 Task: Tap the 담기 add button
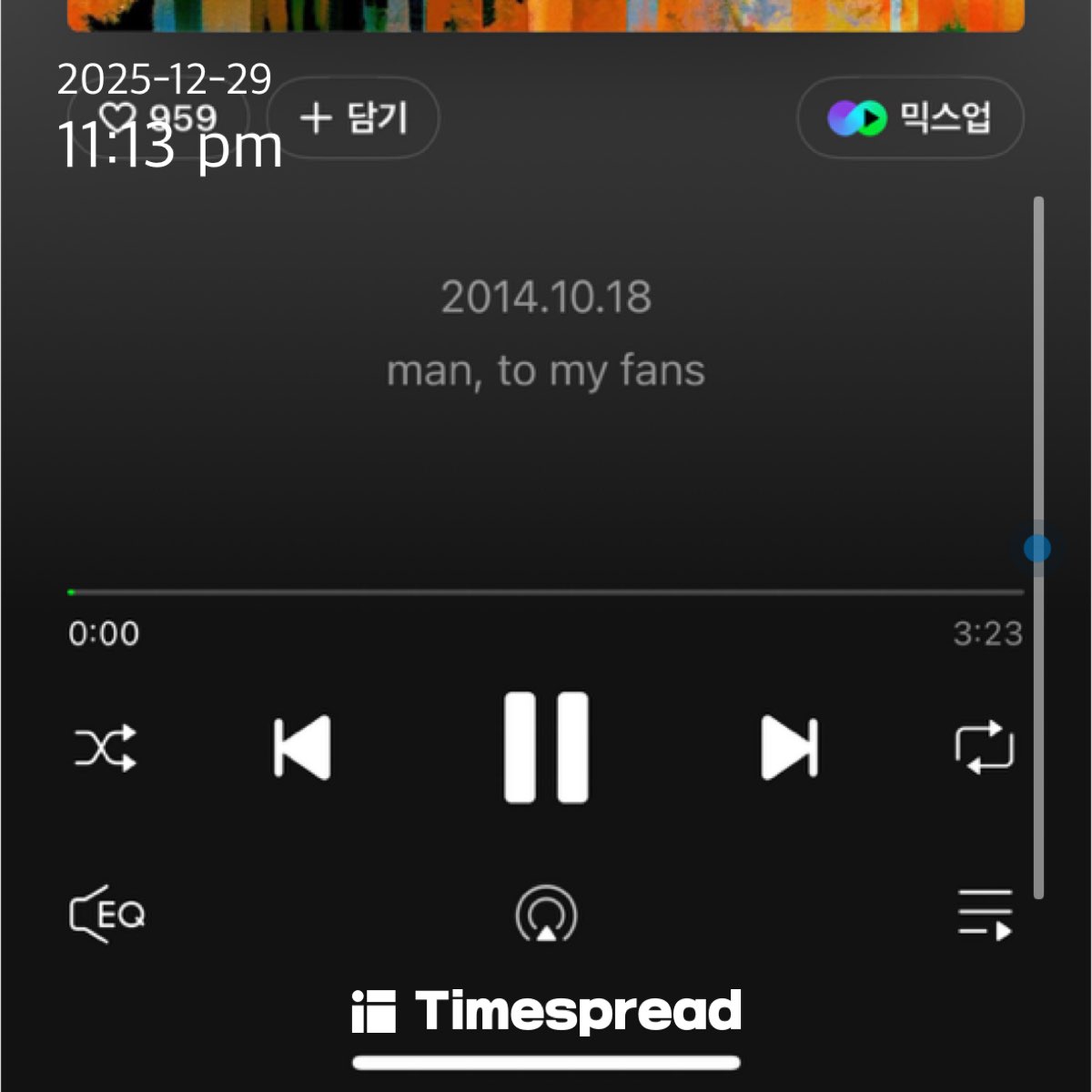pyautogui.click(x=353, y=118)
